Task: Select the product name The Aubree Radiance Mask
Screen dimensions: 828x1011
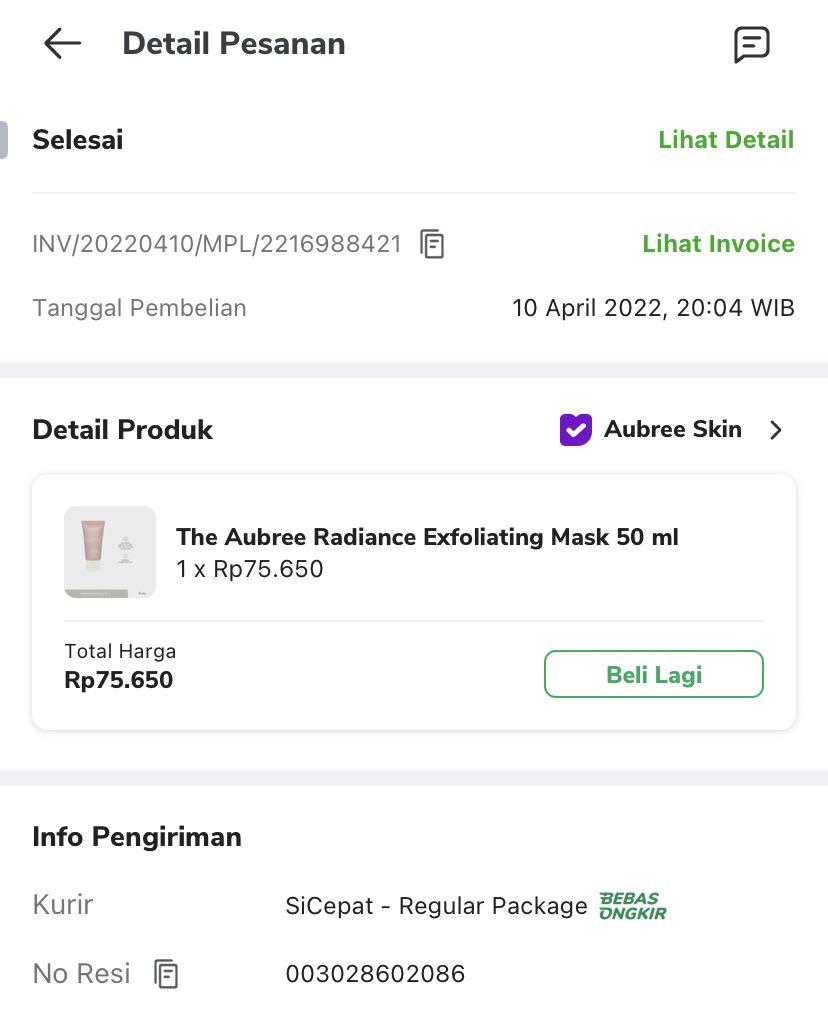Action: point(427,537)
